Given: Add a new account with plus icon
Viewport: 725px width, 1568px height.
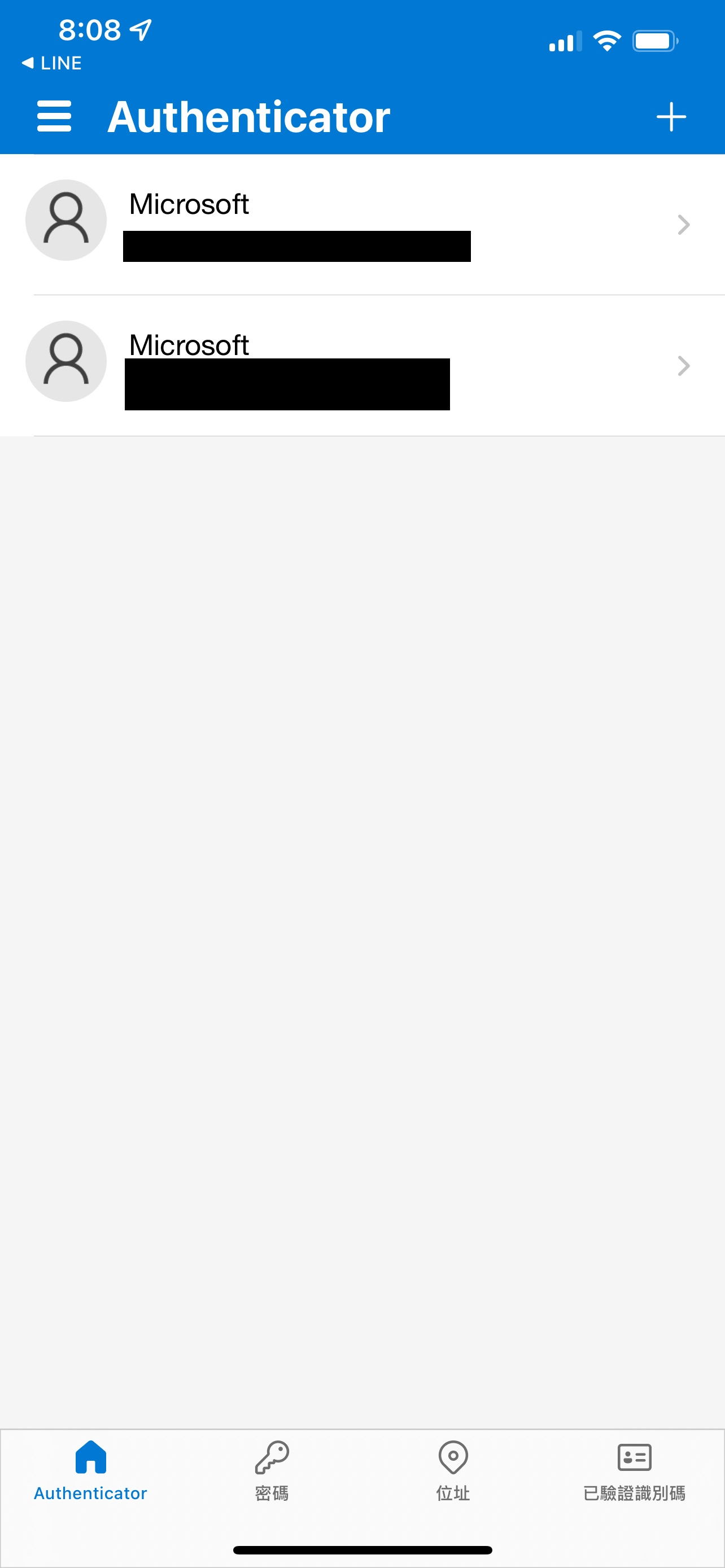Looking at the screenshot, I should [671, 116].
